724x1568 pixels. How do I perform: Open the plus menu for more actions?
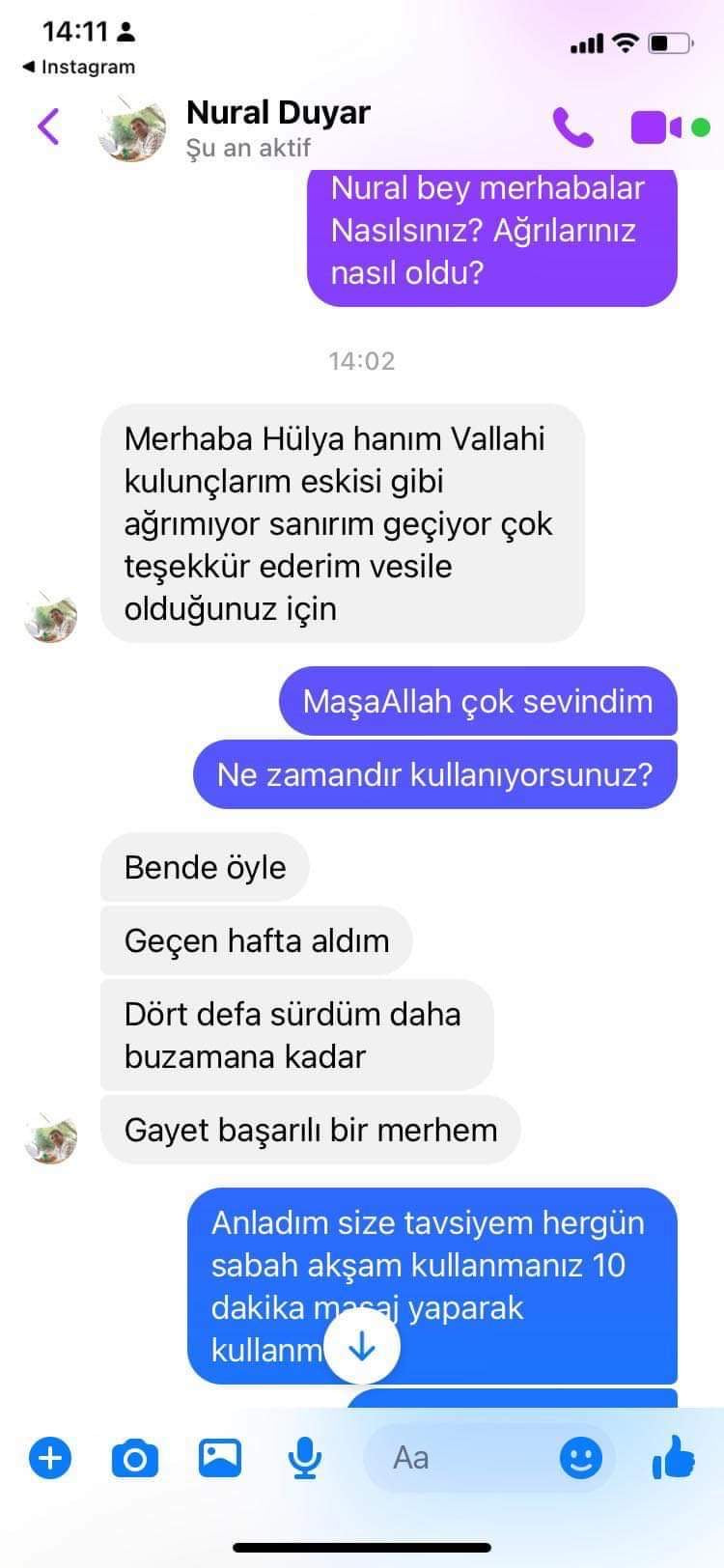click(50, 1458)
